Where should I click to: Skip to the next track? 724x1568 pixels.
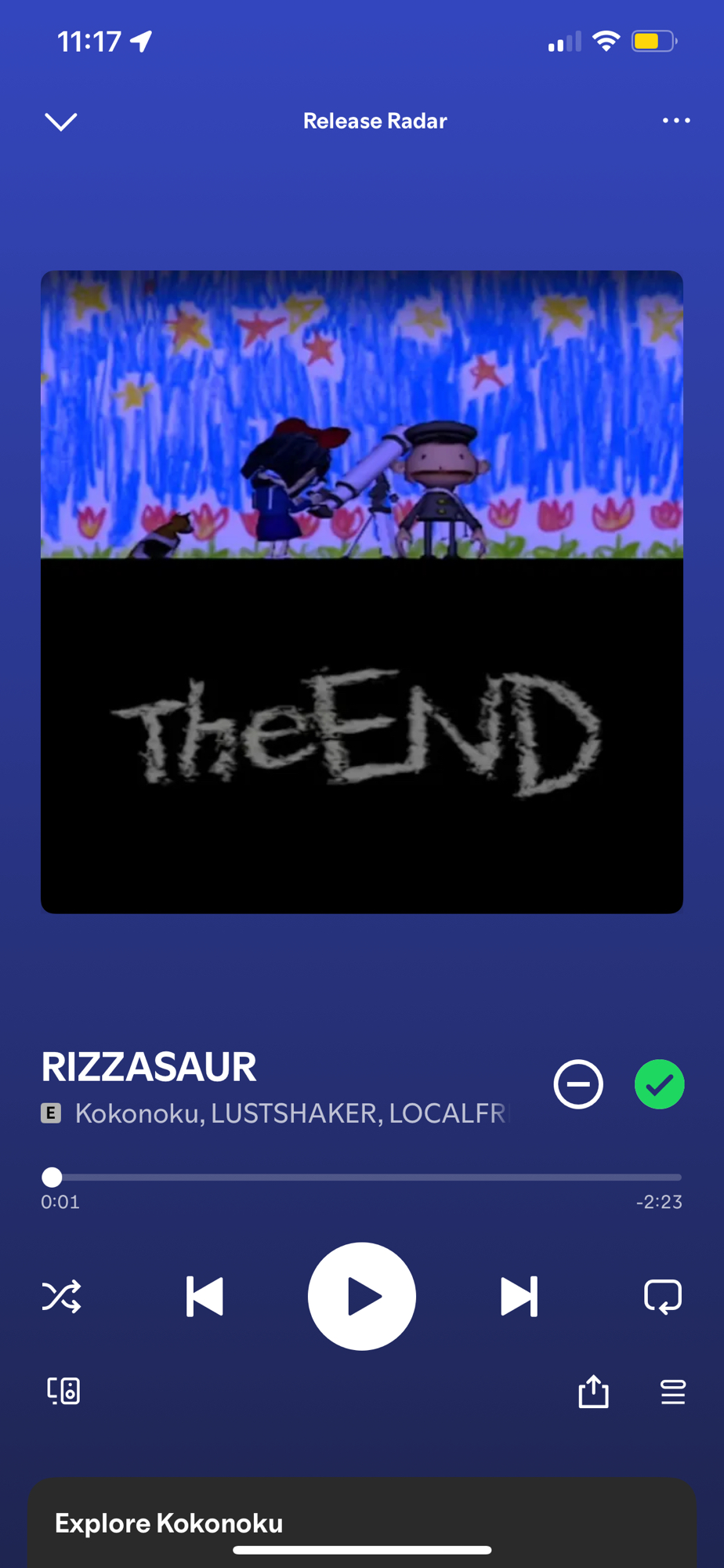(519, 1297)
